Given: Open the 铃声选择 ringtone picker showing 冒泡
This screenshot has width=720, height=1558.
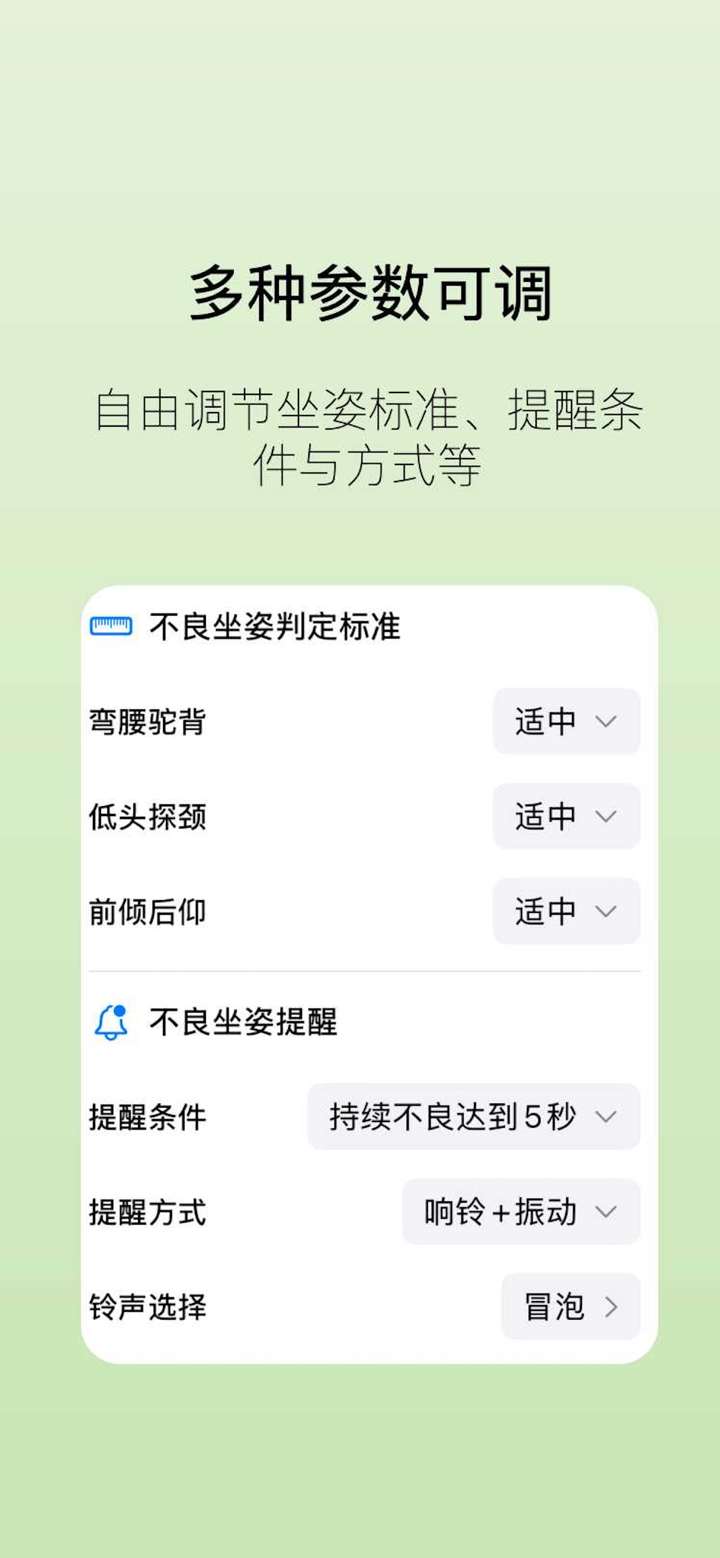Looking at the screenshot, I should click(x=570, y=1307).
